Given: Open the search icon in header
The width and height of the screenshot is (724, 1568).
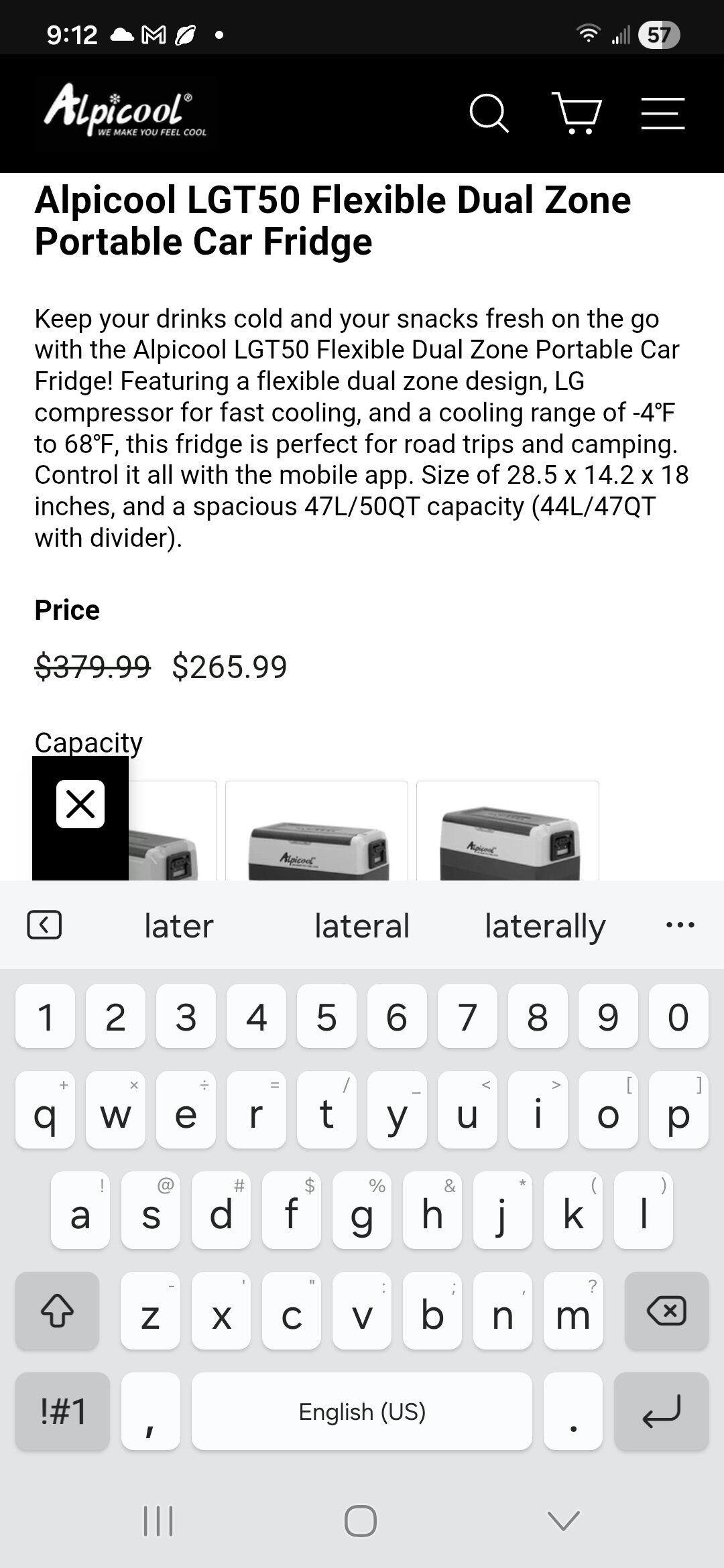Looking at the screenshot, I should pos(489,113).
